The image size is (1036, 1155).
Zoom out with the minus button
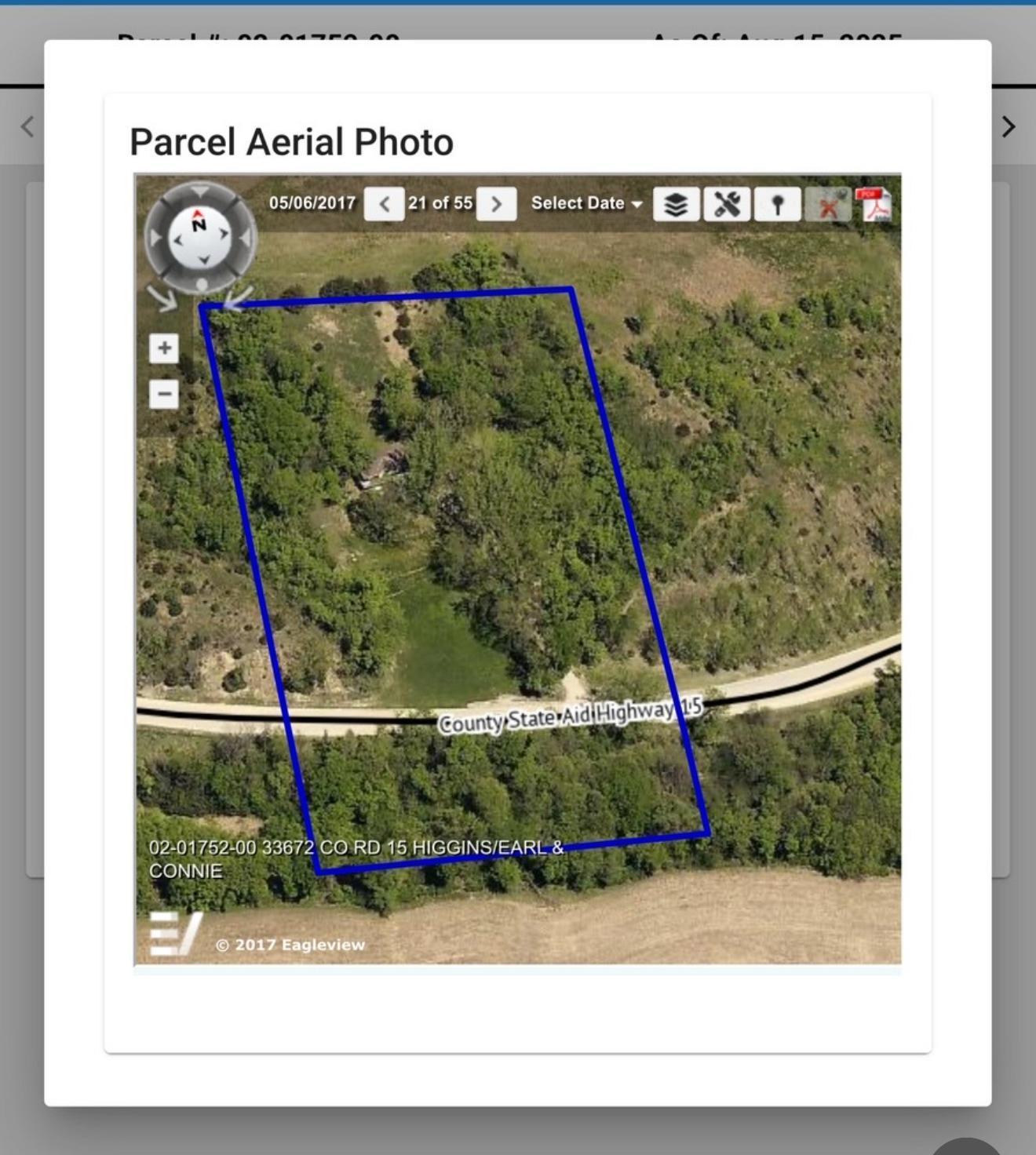(164, 394)
